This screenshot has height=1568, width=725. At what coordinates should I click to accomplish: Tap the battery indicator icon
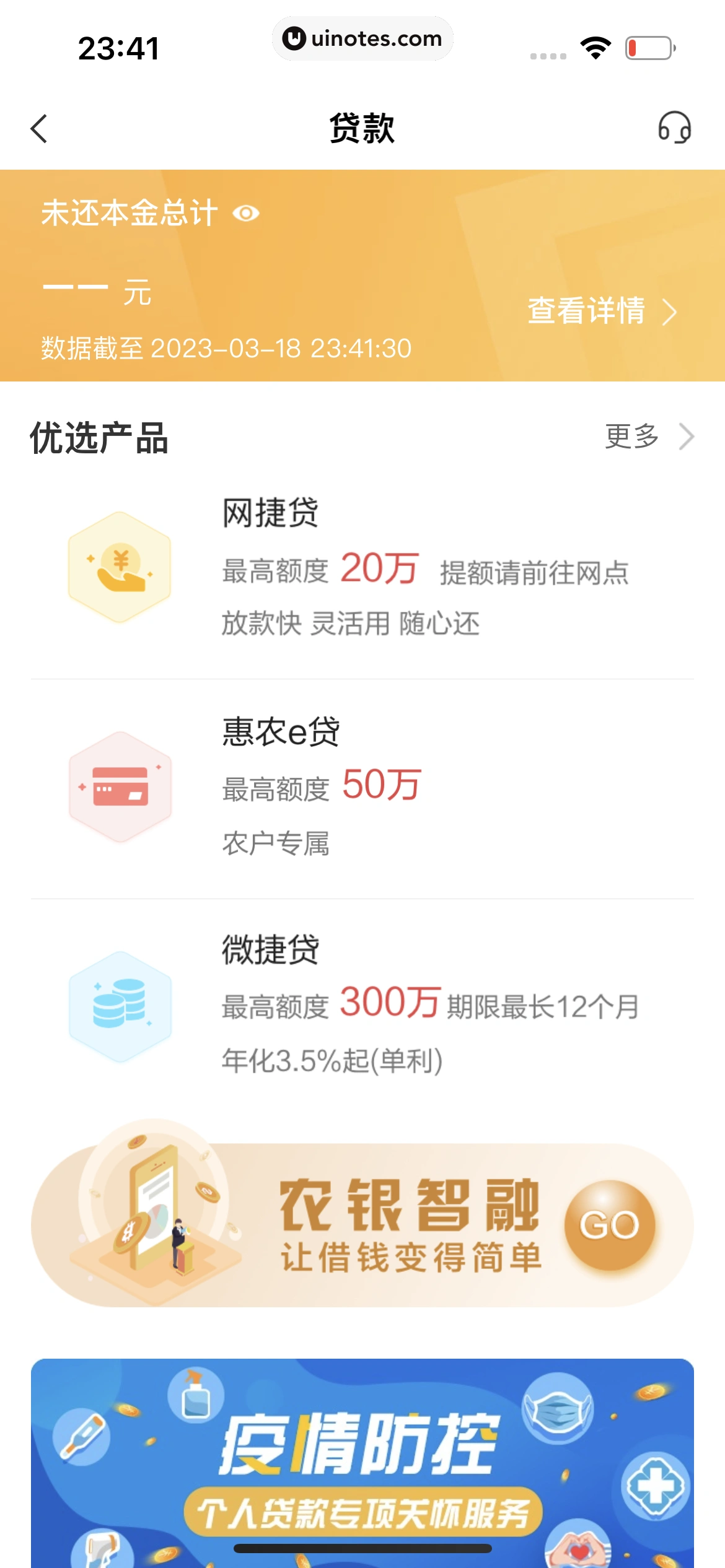(x=649, y=46)
